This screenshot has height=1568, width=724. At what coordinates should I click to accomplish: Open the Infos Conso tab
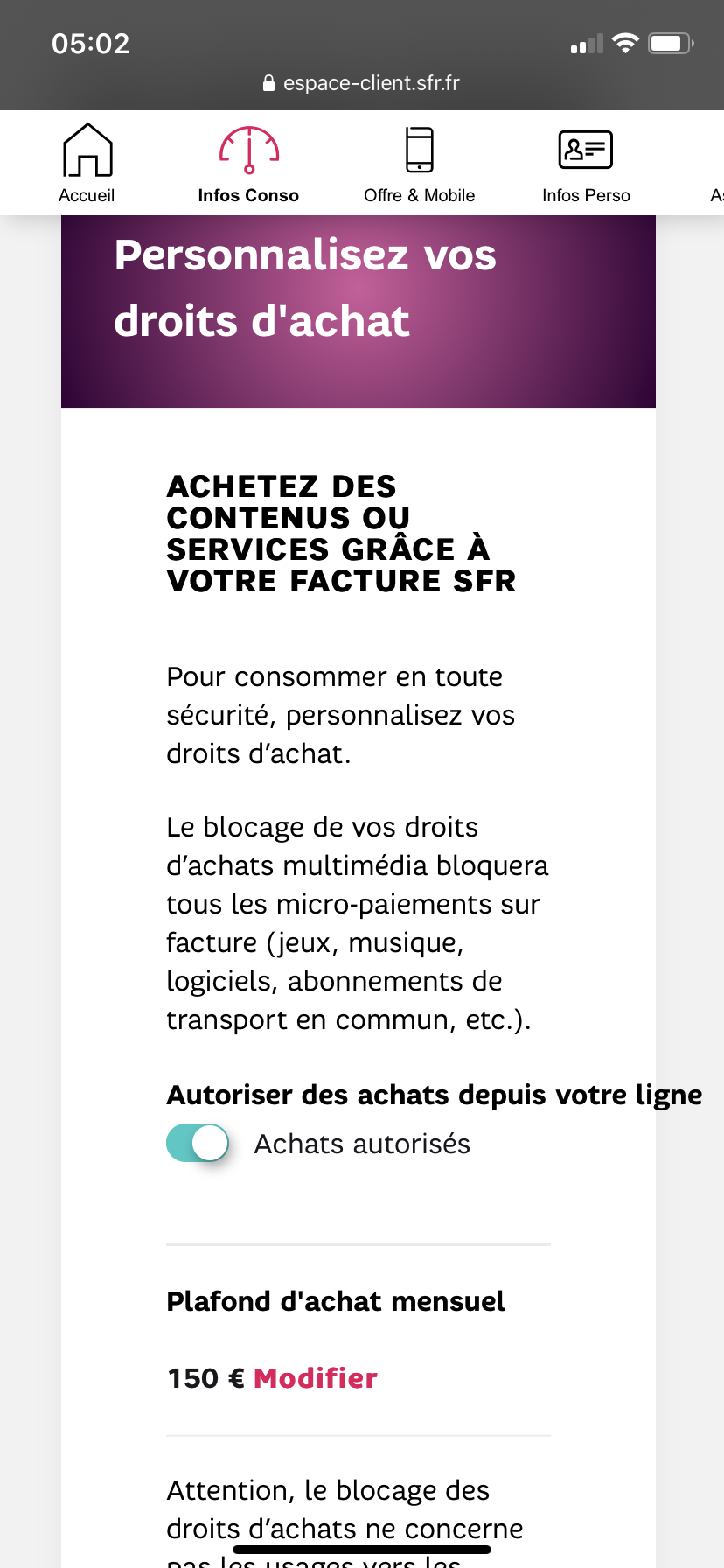(248, 164)
